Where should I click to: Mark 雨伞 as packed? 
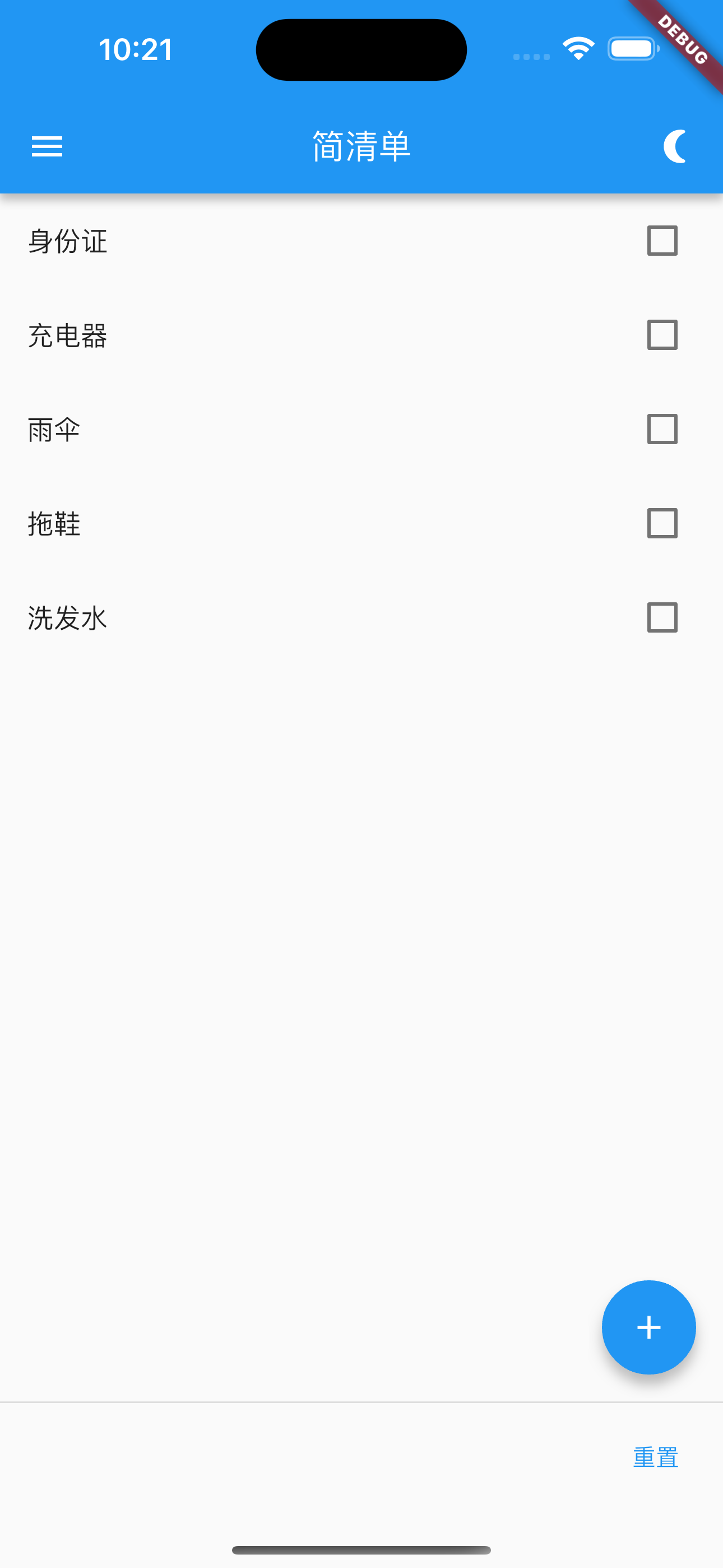coord(662,429)
